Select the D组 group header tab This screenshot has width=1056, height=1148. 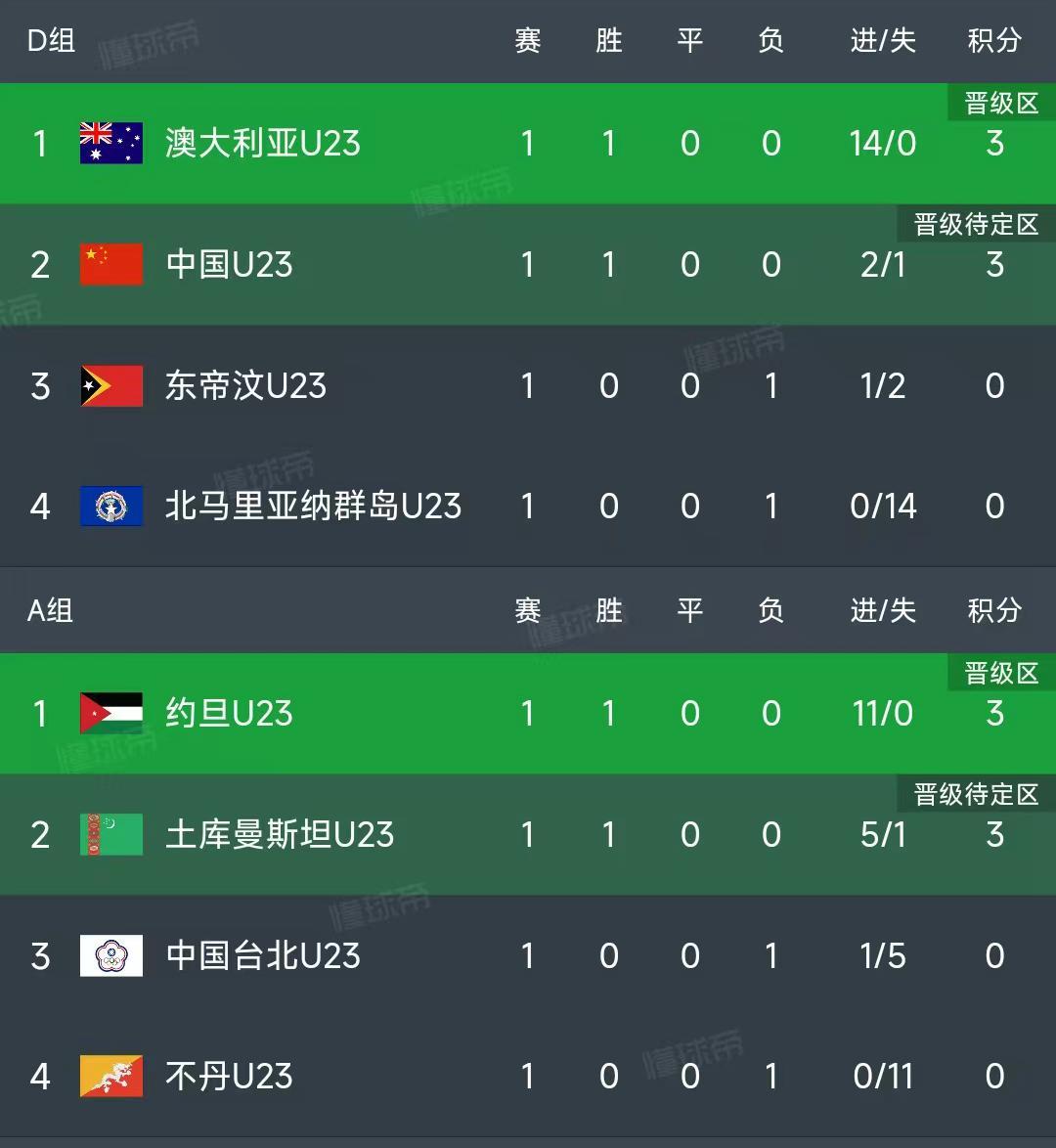click(51, 42)
